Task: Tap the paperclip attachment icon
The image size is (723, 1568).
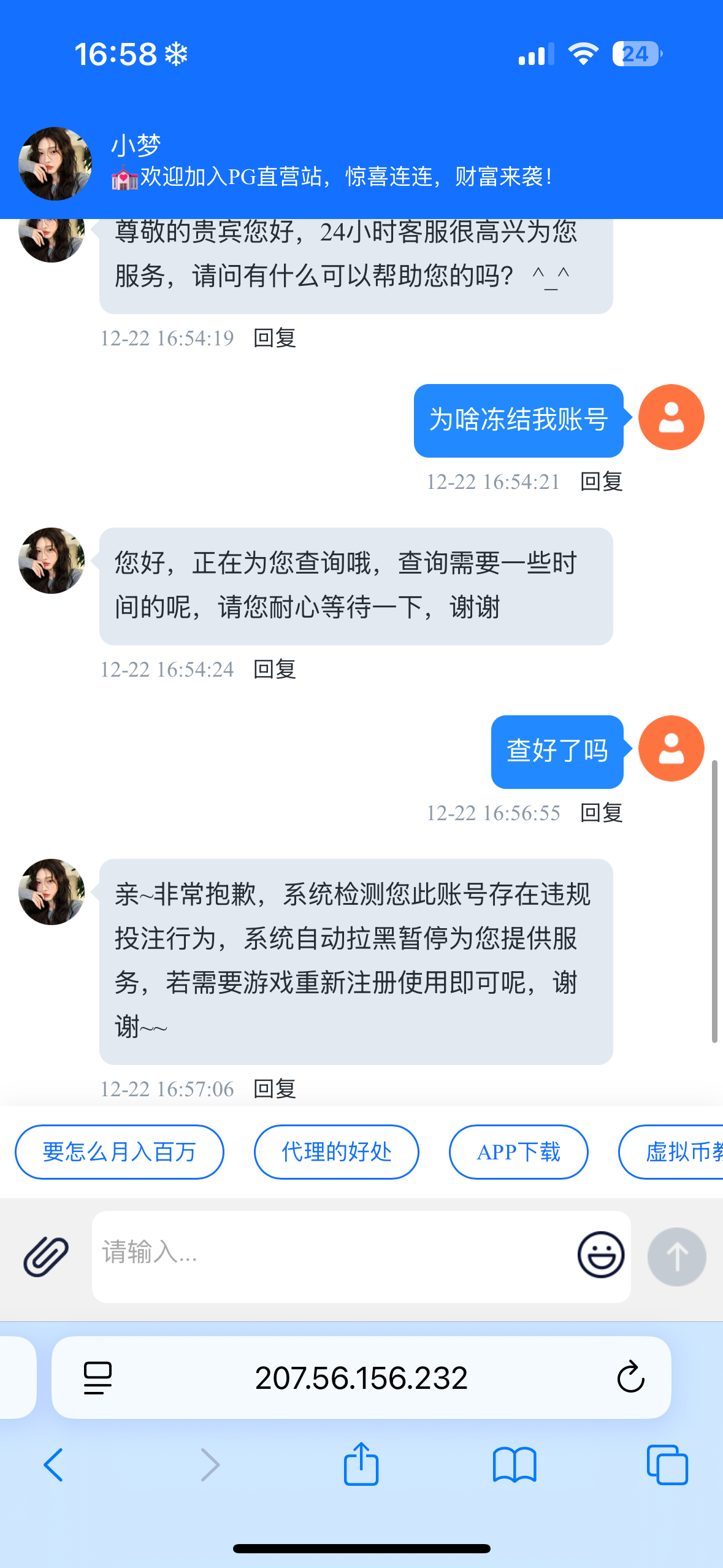Action: (46, 1256)
